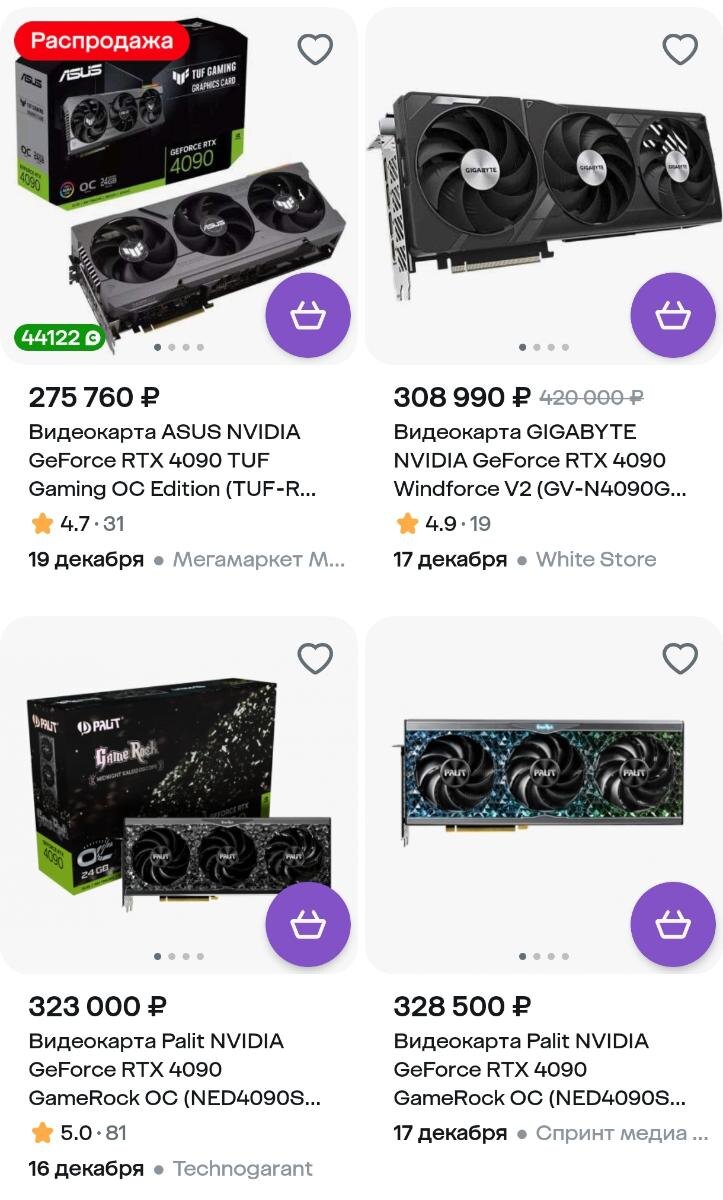Add the 323 000 ₽ Palit card to cart

(x=307, y=925)
